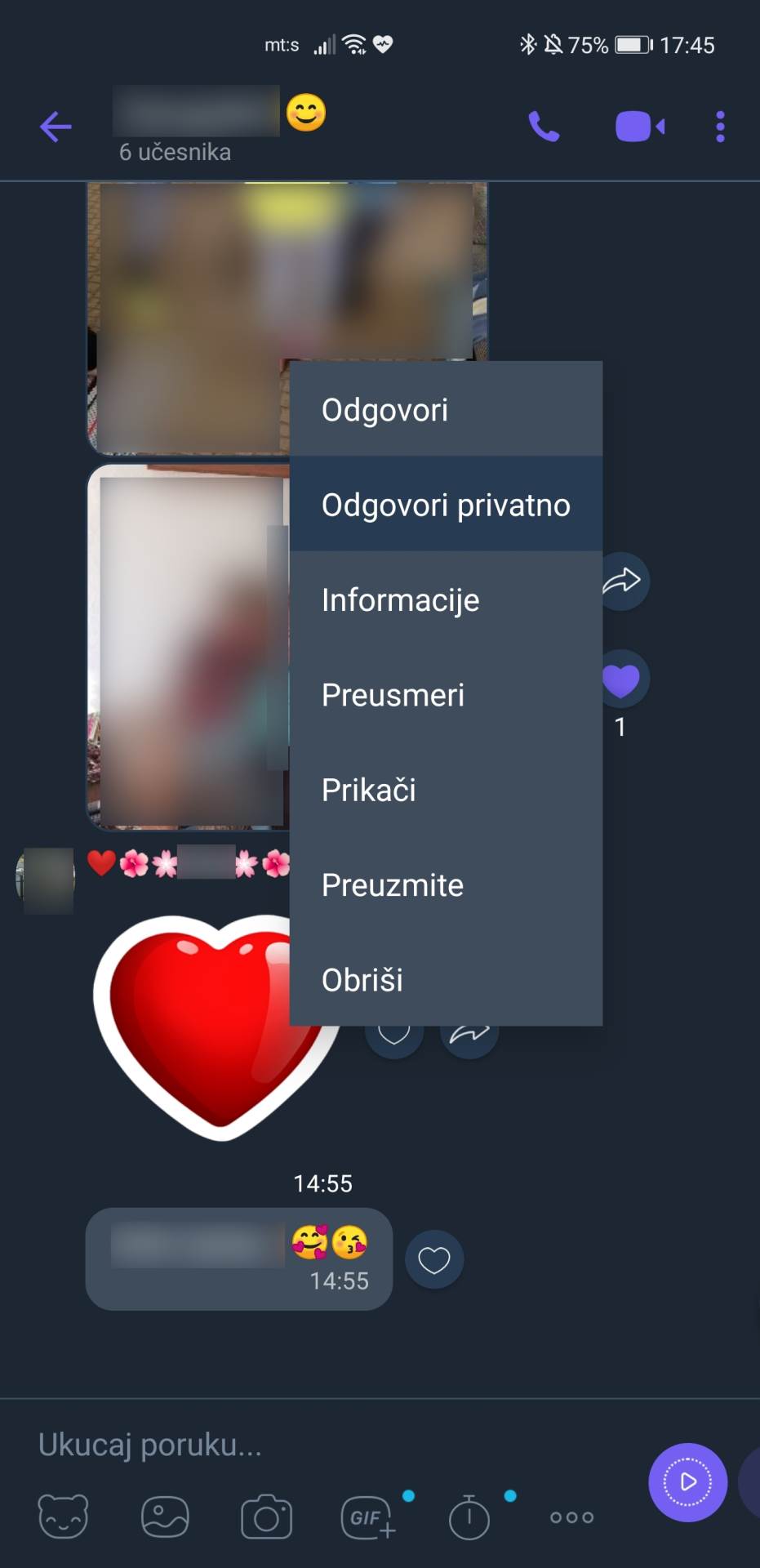Open the camera from the toolbar
The height and width of the screenshot is (1568, 760).
(x=266, y=1517)
